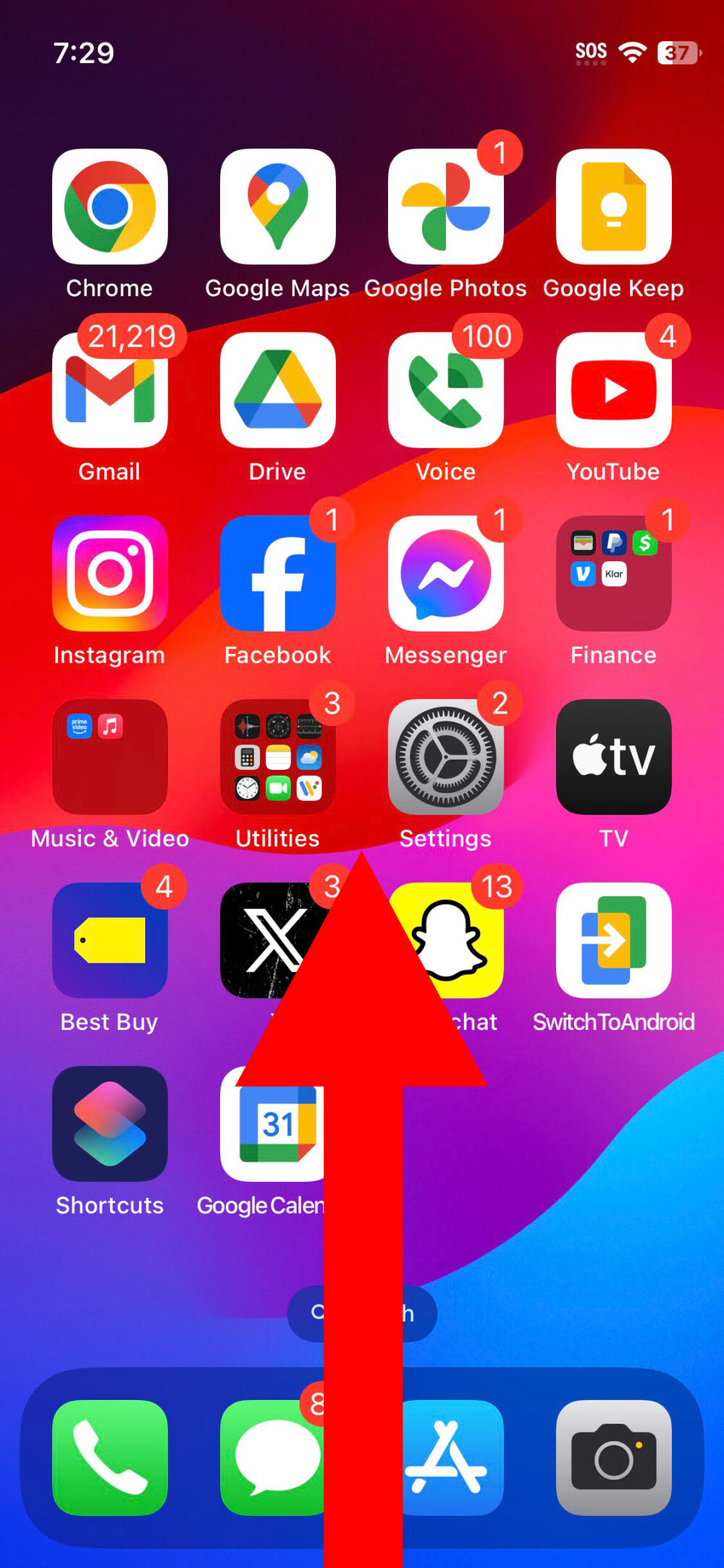Open Messenger
The height and width of the screenshot is (1568, 724).
tap(445, 572)
